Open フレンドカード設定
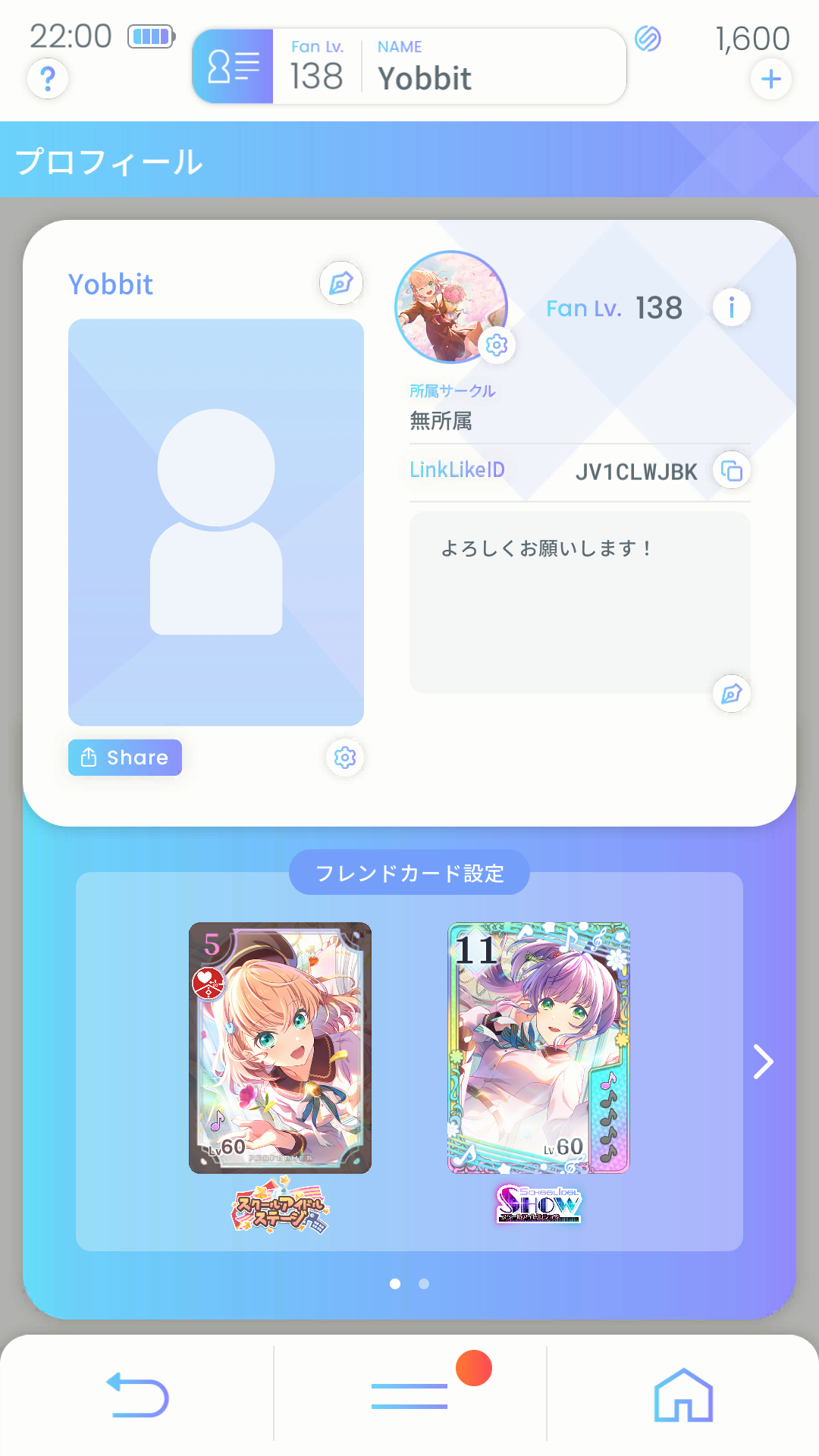 (x=409, y=873)
